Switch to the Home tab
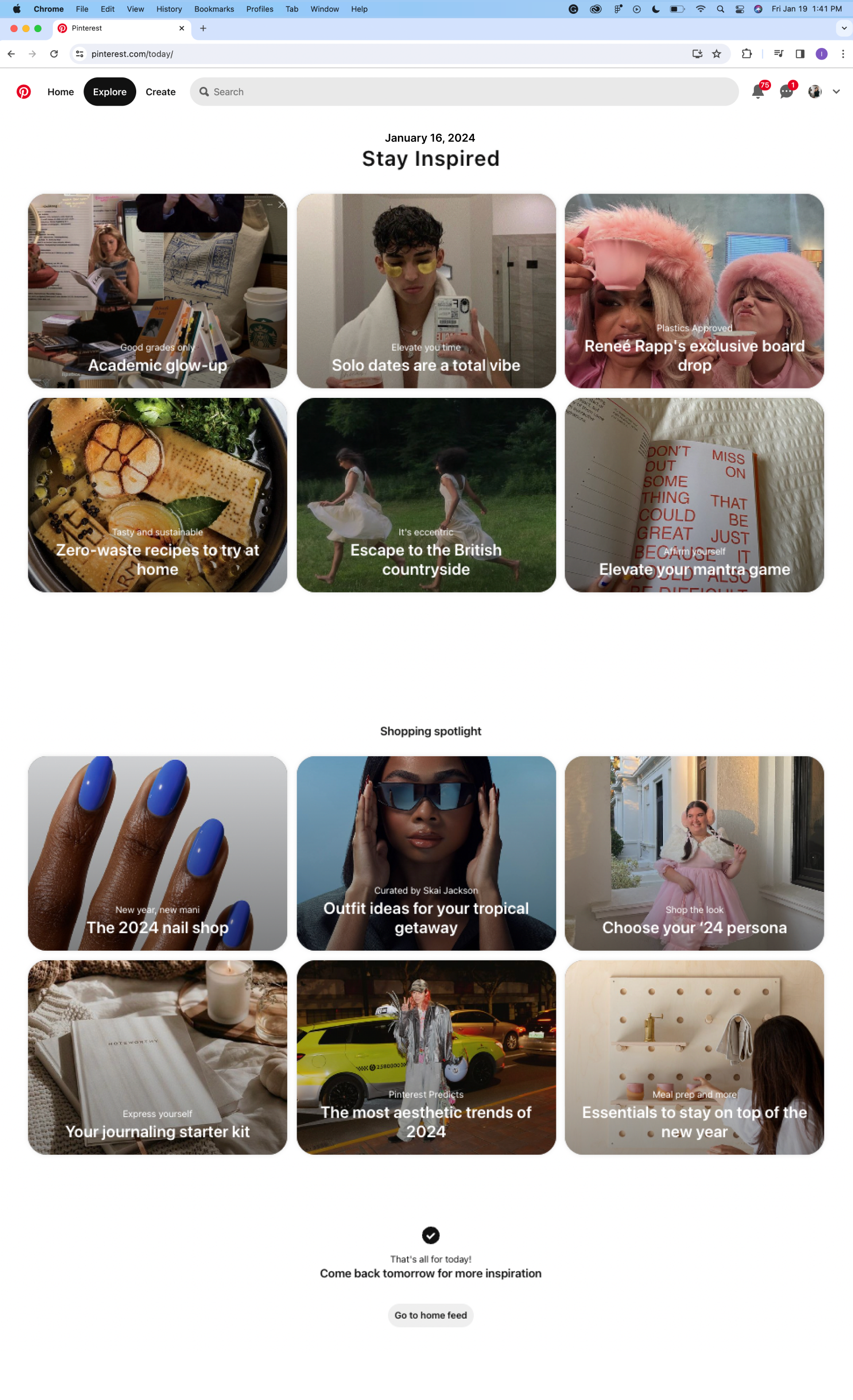Viewport: 853px width, 1400px height. [x=60, y=91]
